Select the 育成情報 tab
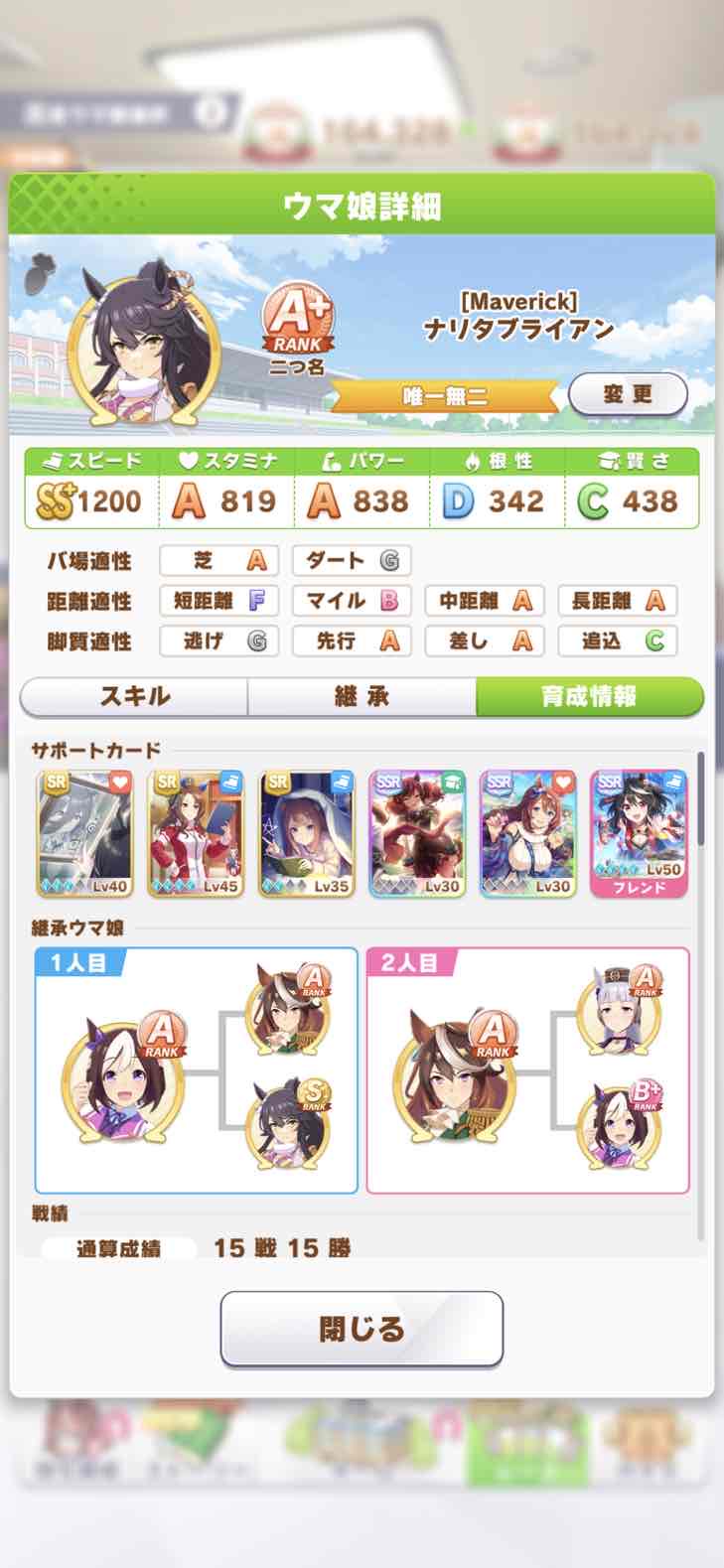 click(589, 696)
